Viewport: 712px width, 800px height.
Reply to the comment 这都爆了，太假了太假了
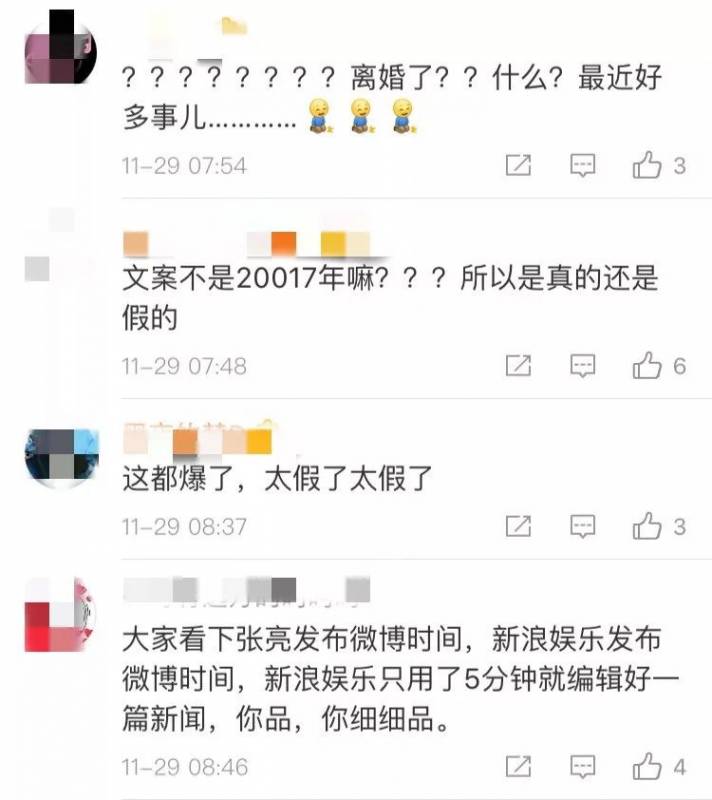coord(582,525)
